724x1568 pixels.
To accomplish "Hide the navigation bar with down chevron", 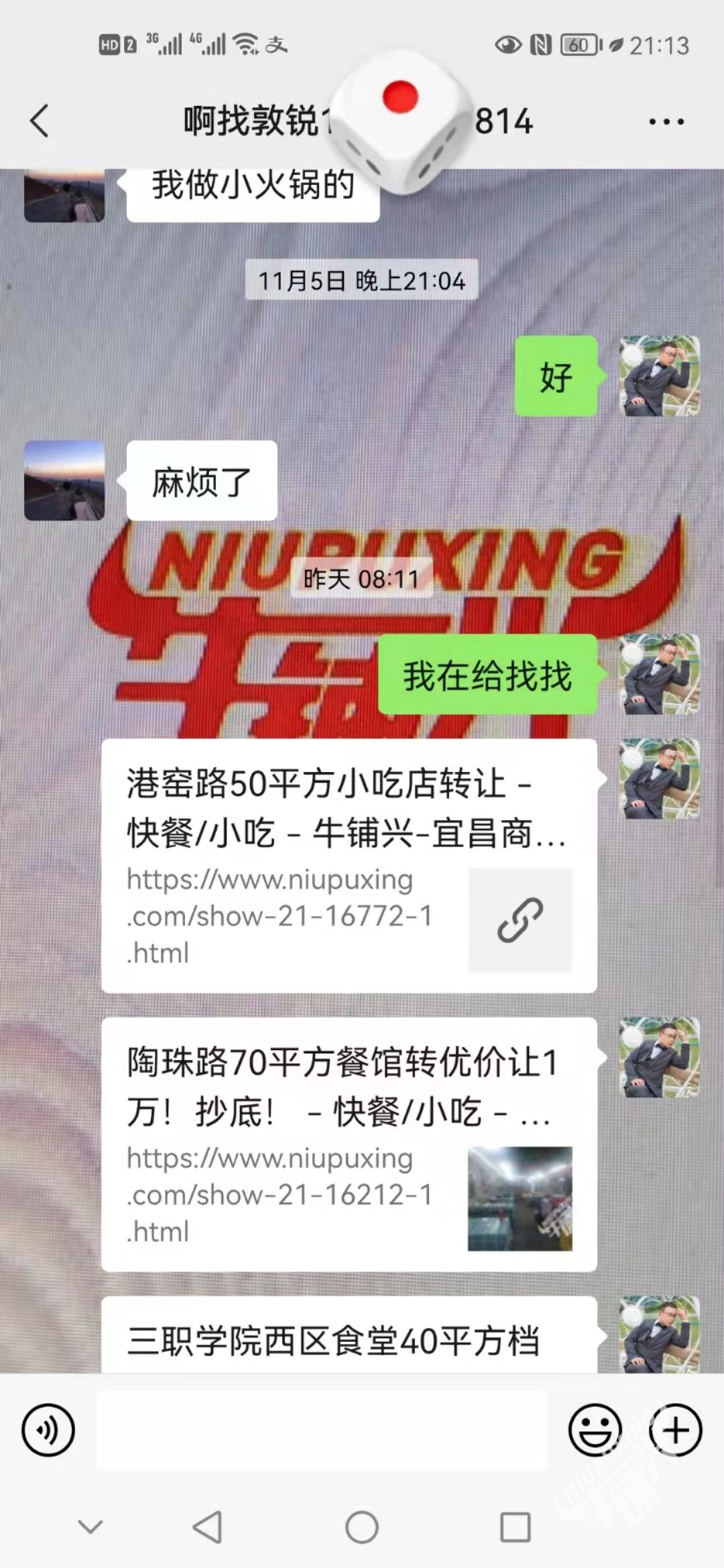I will [x=90, y=1527].
